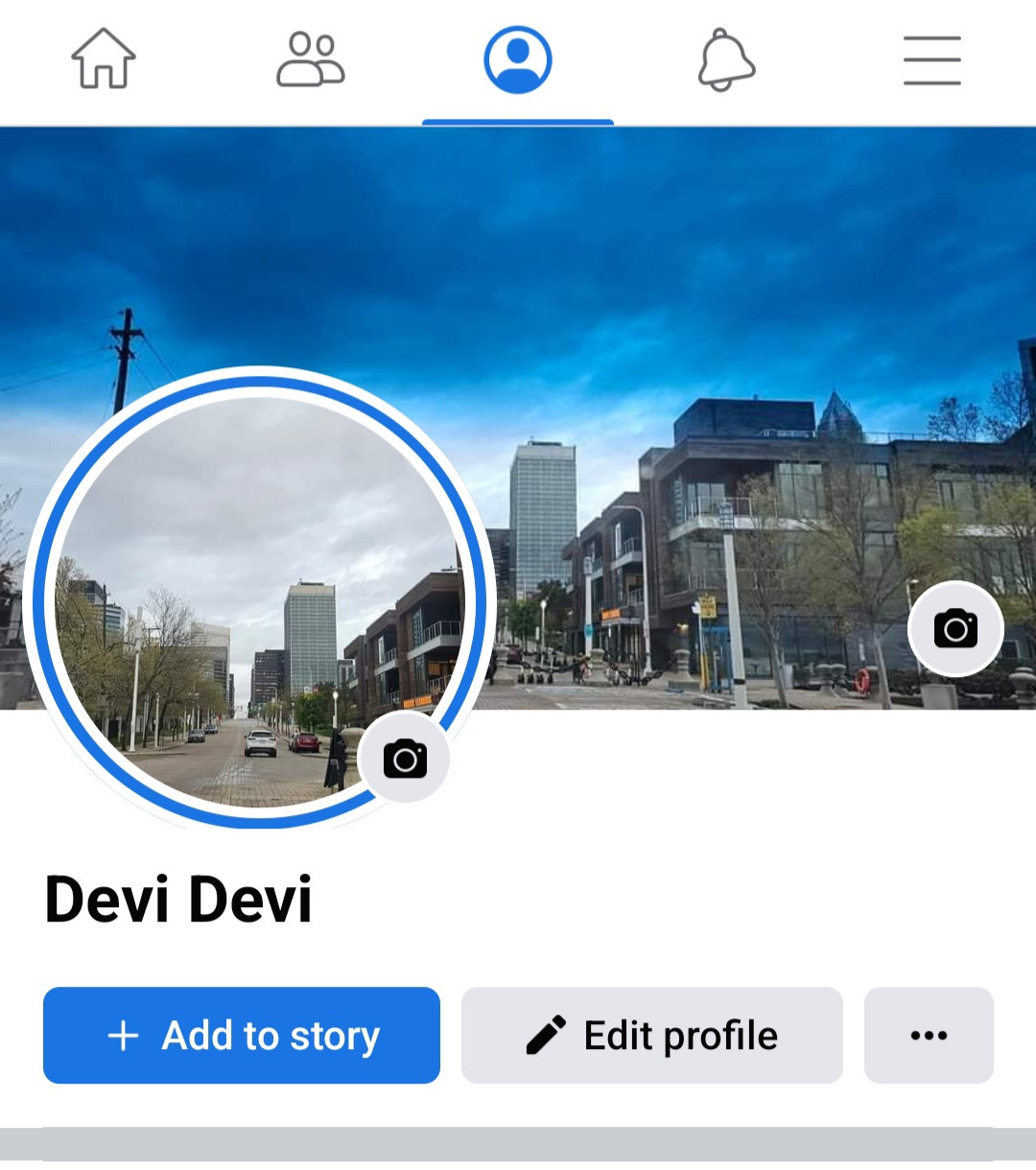
Task: Open the hamburger menu tab
Action: pos(931,59)
